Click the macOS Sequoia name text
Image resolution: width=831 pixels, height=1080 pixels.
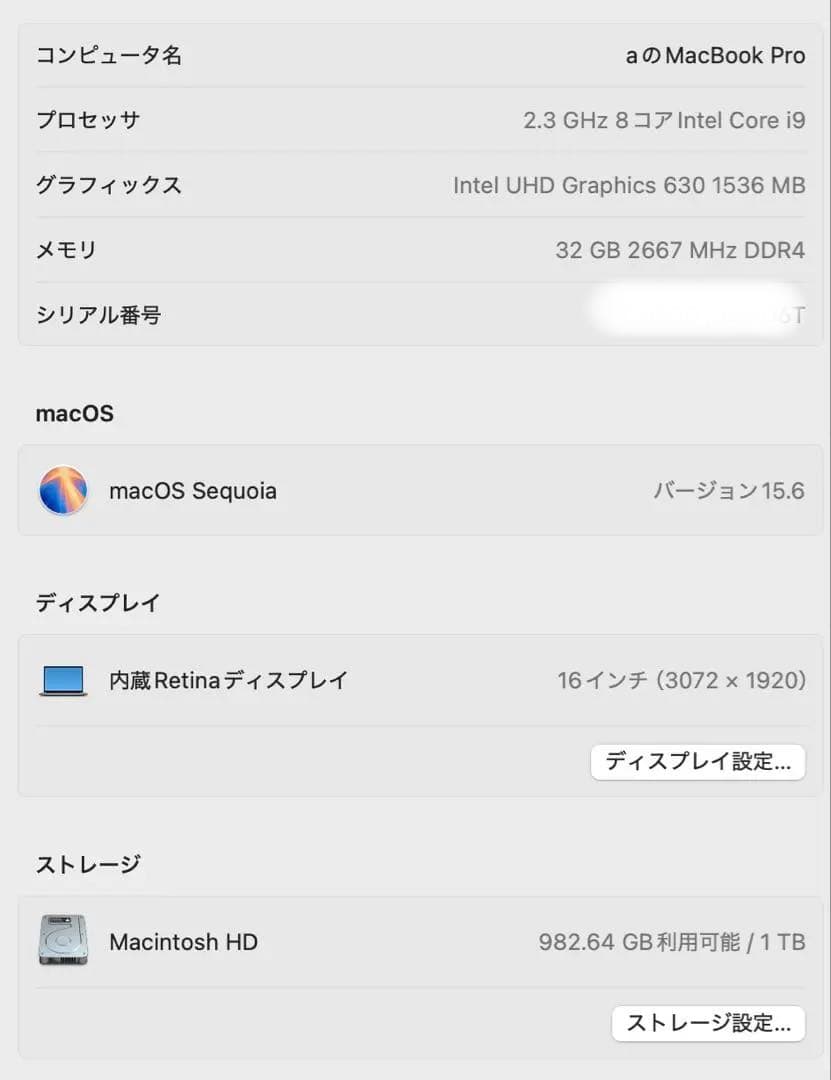pyautogui.click(x=193, y=490)
